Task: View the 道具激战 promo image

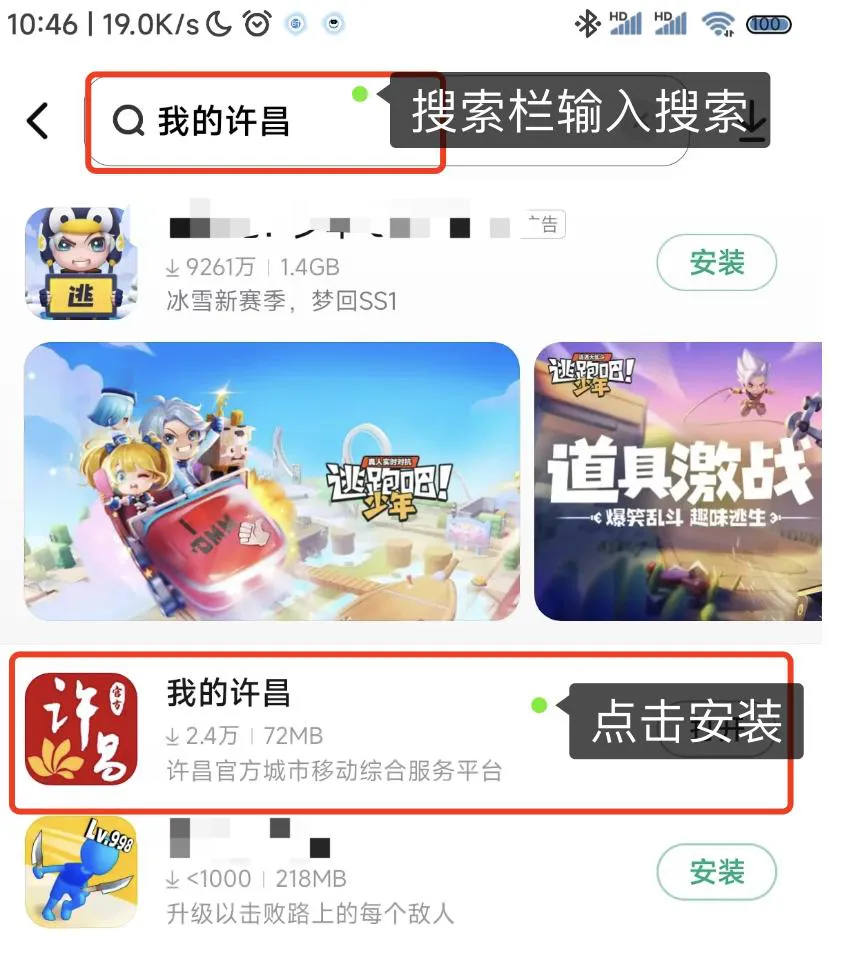Action: (x=678, y=481)
